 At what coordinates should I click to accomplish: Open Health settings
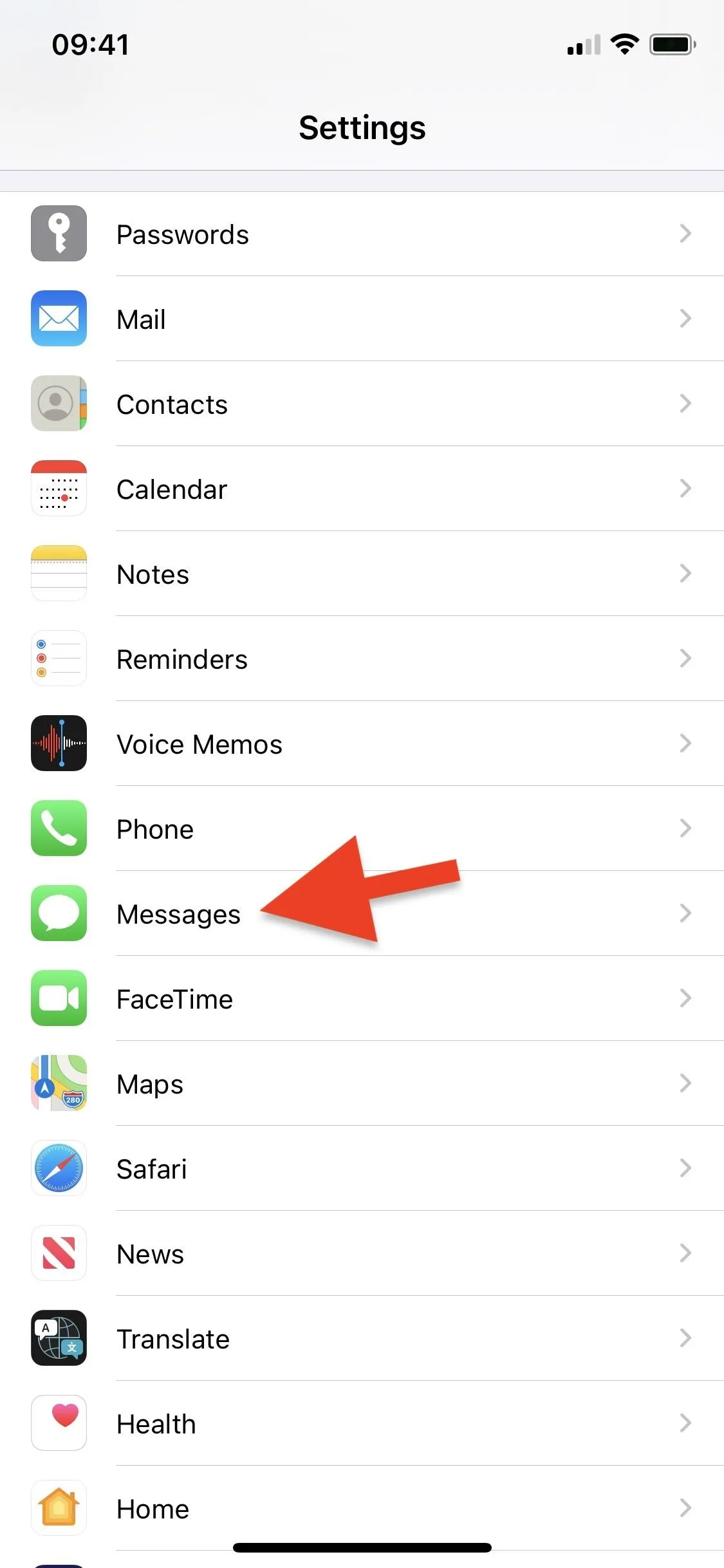(x=362, y=1423)
